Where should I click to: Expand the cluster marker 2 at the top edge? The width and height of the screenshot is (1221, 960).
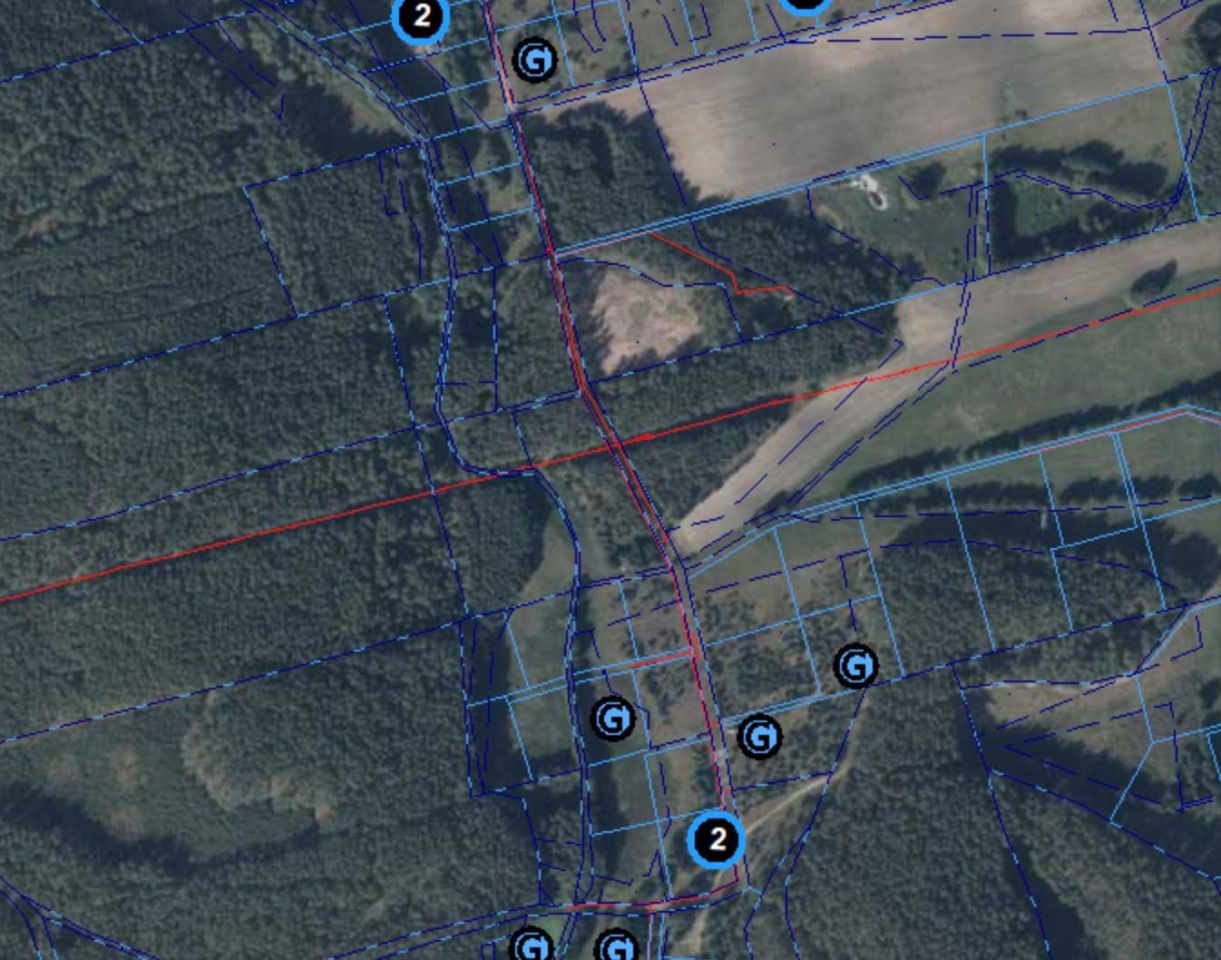tap(422, 17)
